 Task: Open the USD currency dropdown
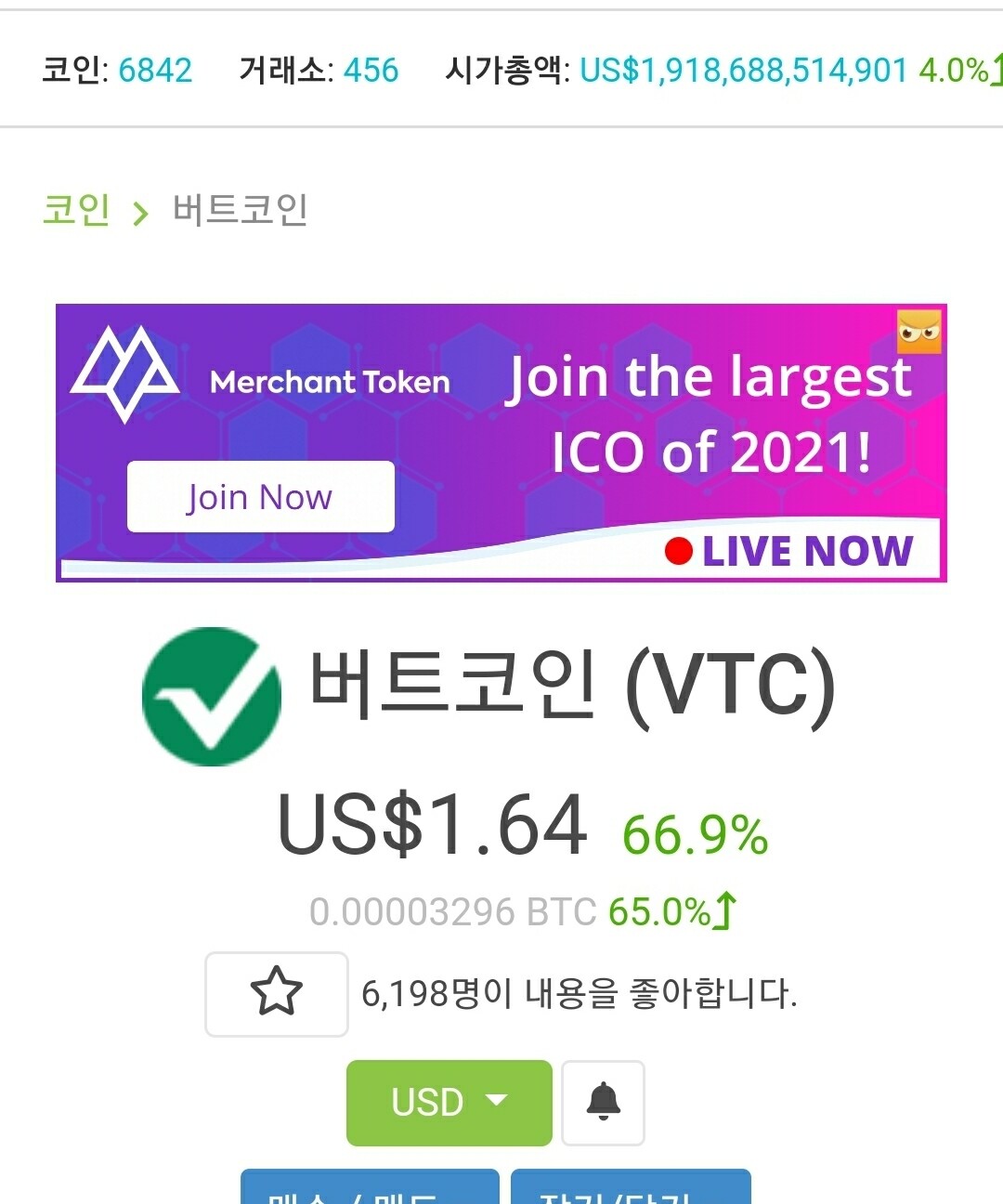[449, 1103]
